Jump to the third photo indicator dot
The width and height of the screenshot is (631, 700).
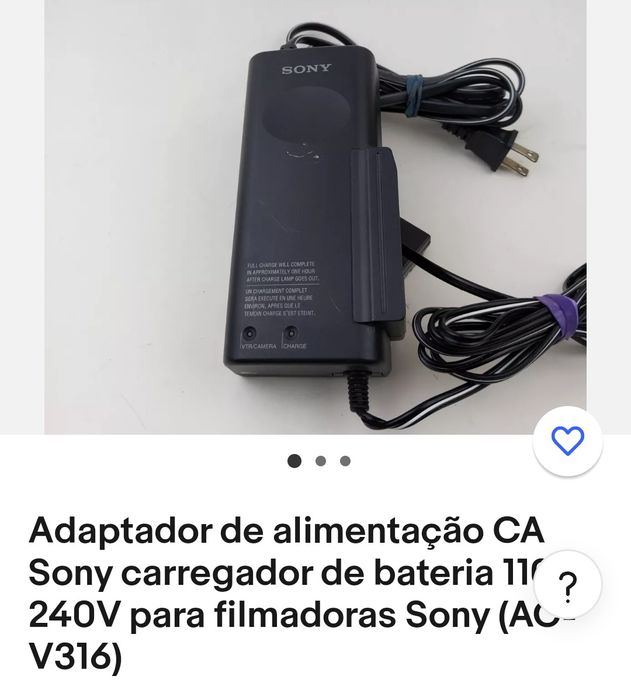(x=345, y=461)
